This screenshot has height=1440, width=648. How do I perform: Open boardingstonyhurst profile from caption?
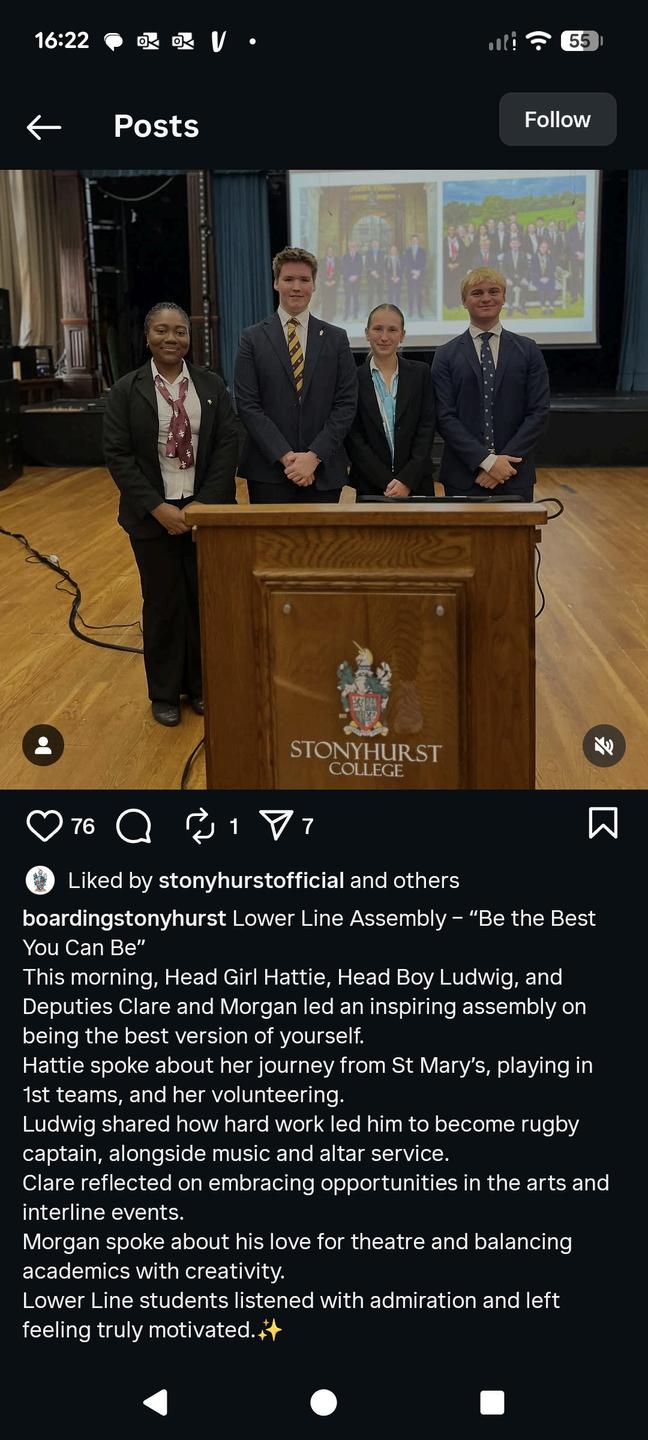(x=124, y=919)
